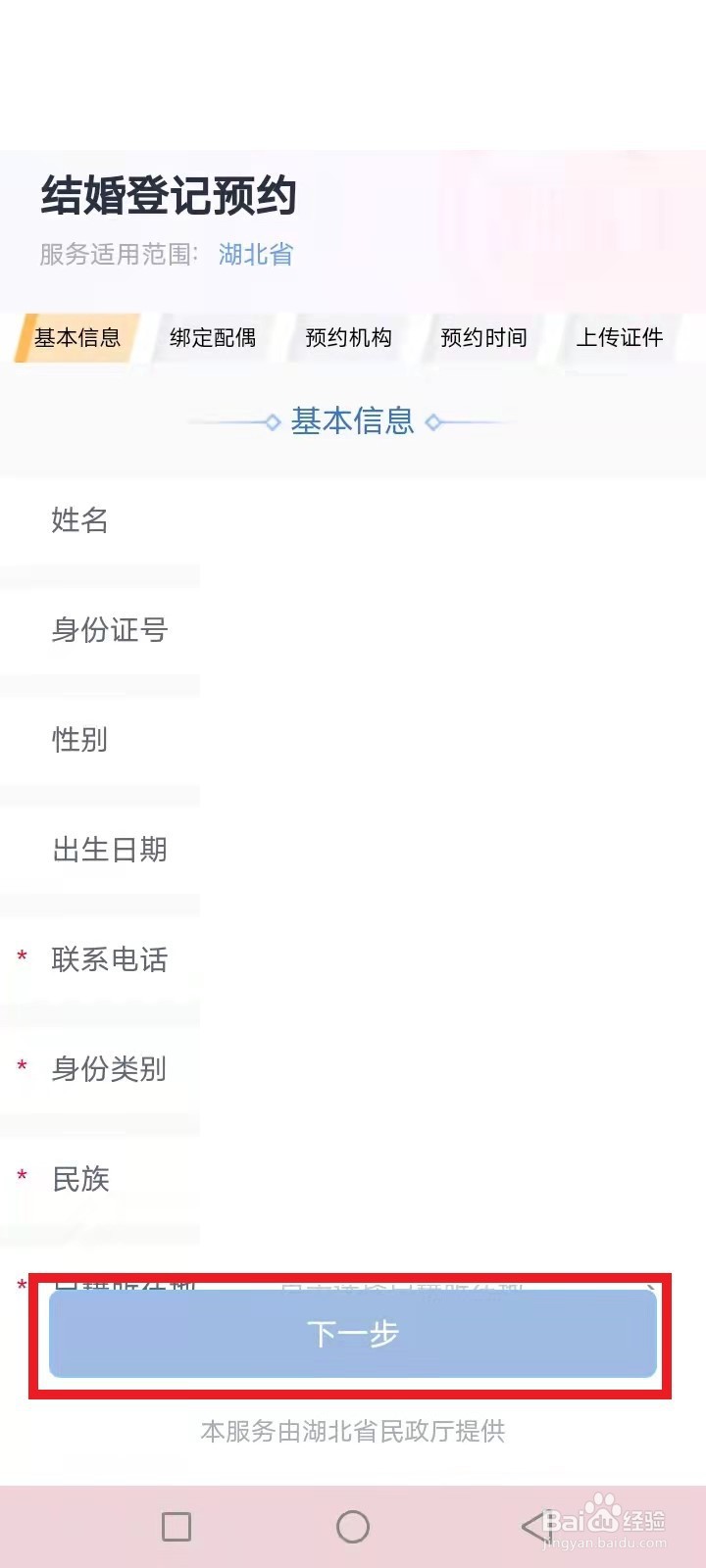
Task: Open the 预约机构 tab
Action: pos(348,337)
